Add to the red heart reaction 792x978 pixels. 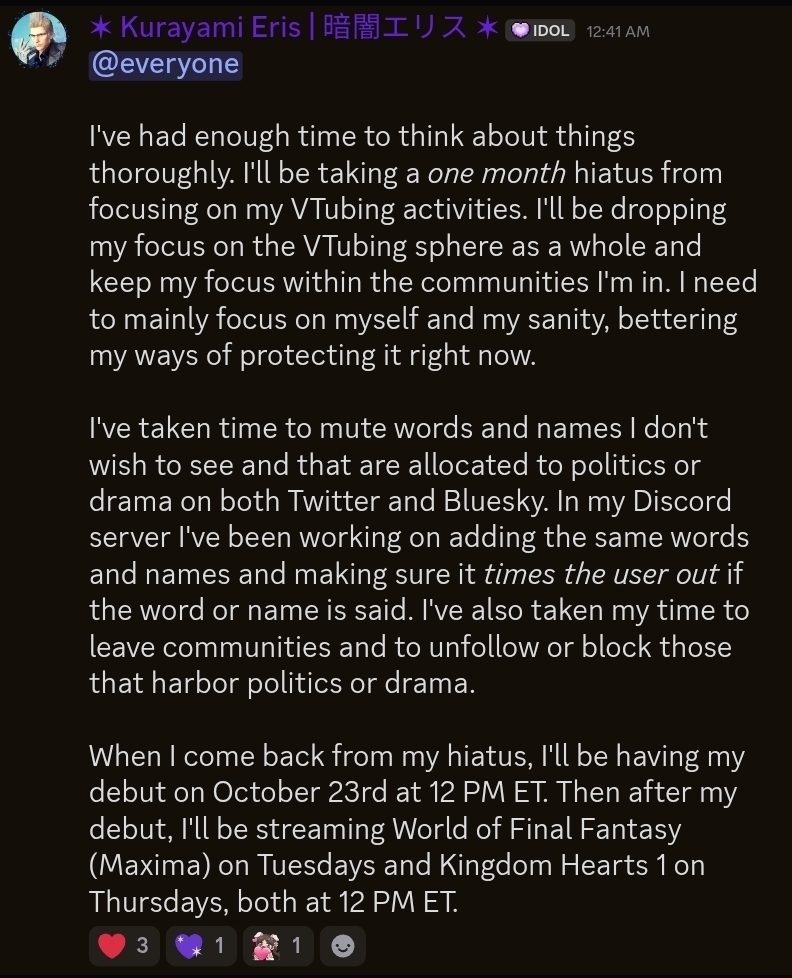click(124, 945)
